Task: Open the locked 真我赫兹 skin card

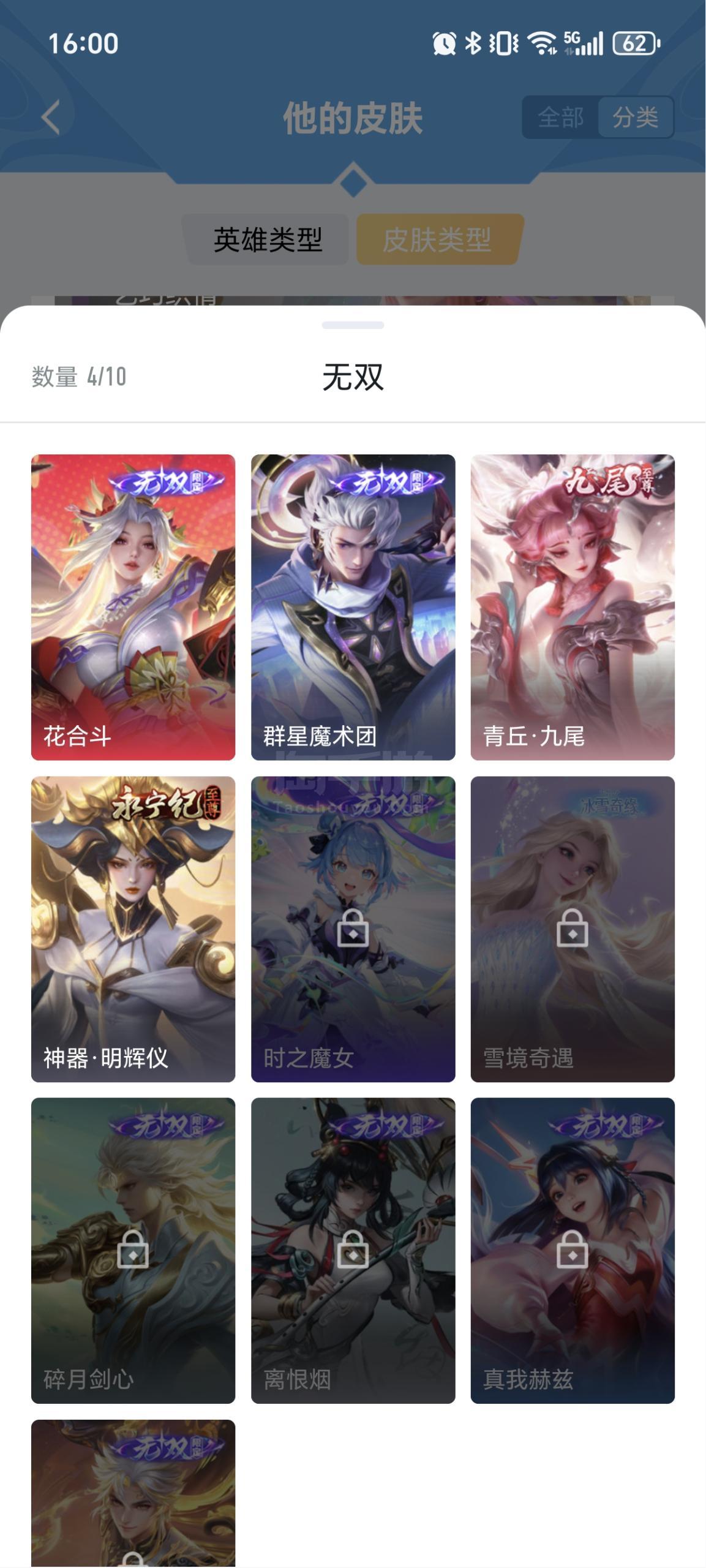Action: click(573, 1251)
